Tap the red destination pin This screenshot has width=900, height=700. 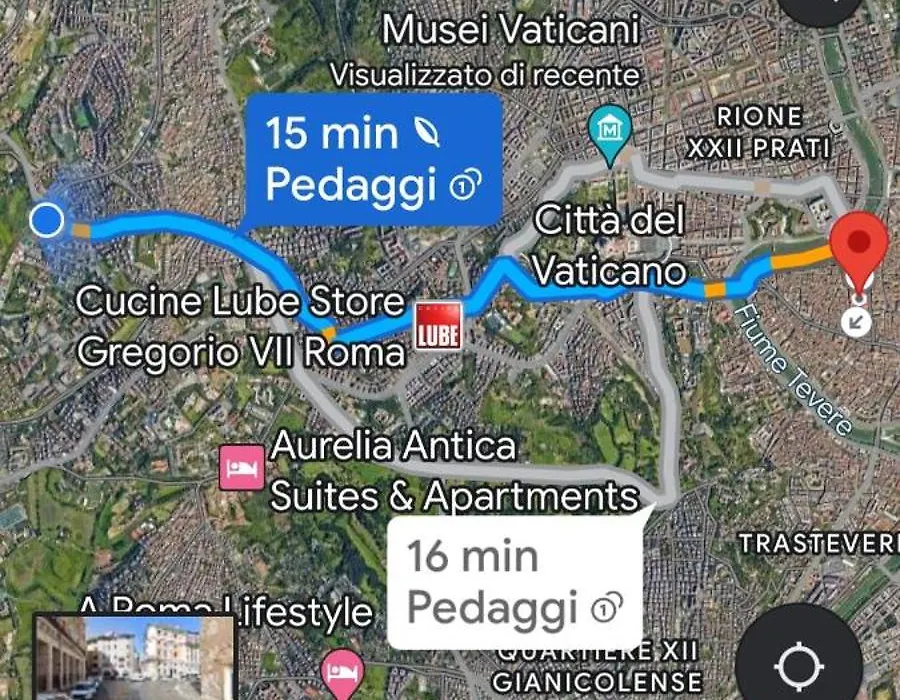pyautogui.click(x=860, y=245)
